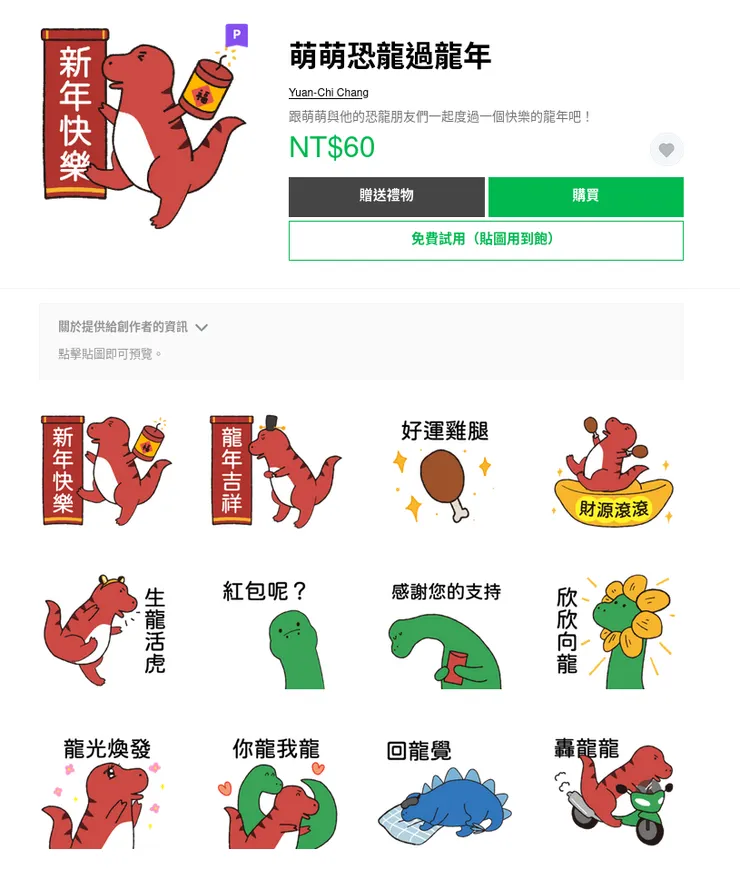
Task: Start 免費試用（貼圖用到飽）free trial
Action: point(486,241)
